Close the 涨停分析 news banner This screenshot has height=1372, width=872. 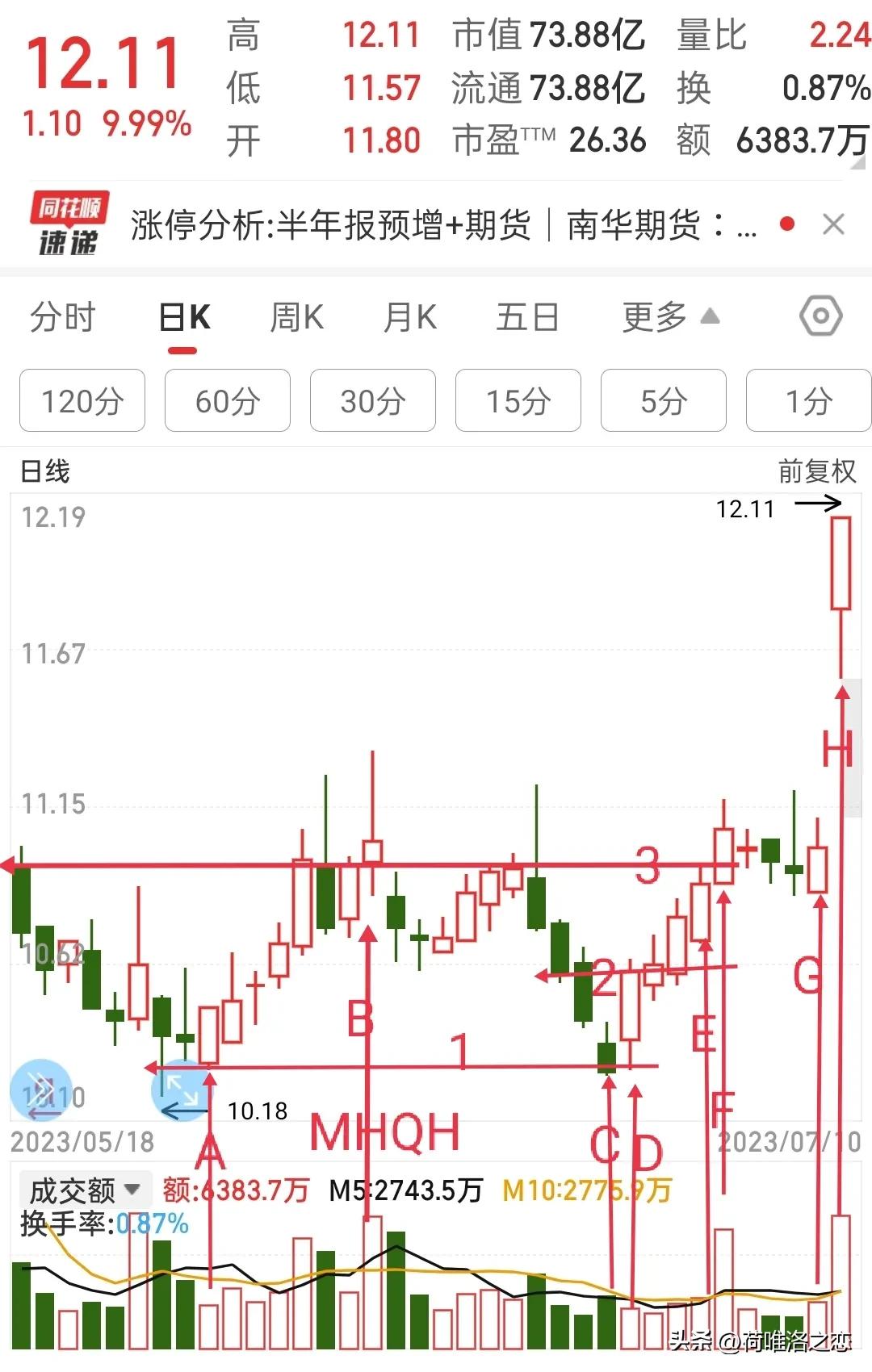click(x=833, y=225)
